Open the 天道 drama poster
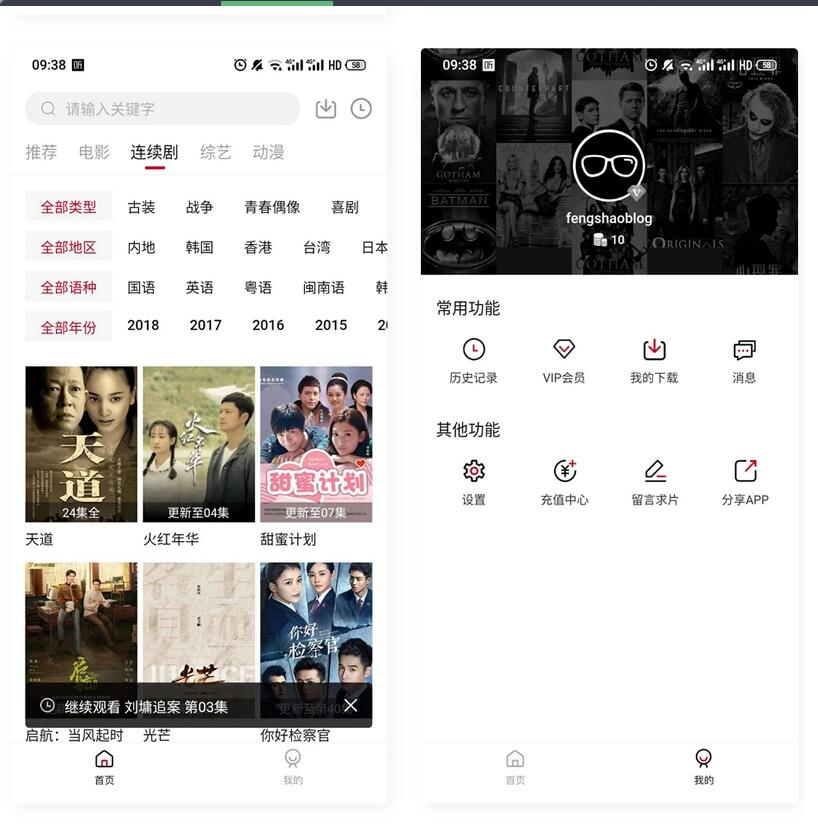 [x=80, y=443]
